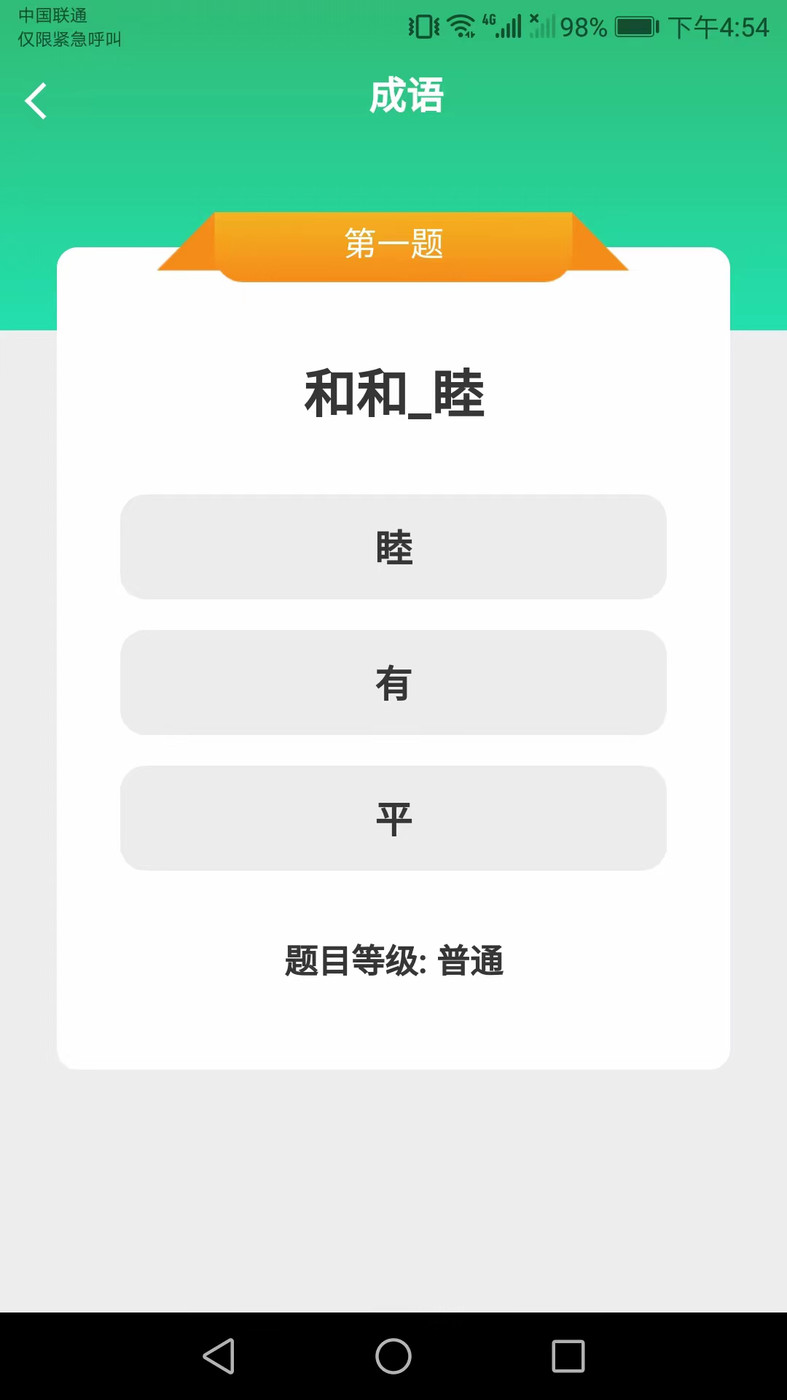
Task: Select the battery icon in status bar
Action: click(x=637, y=27)
